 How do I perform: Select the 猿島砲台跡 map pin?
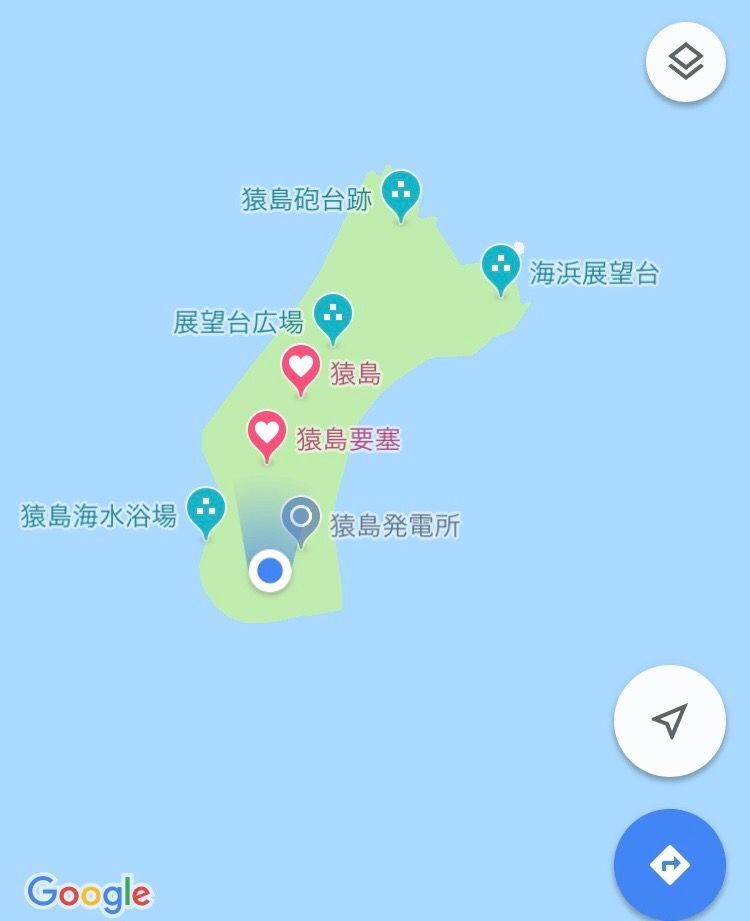401,190
